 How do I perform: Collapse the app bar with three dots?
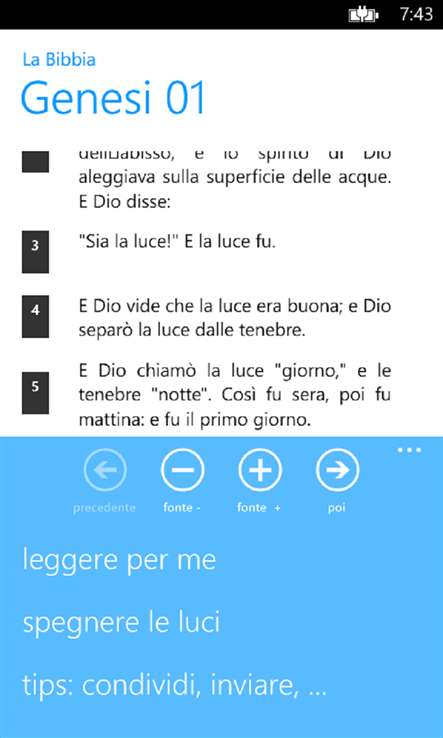click(x=409, y=450)
